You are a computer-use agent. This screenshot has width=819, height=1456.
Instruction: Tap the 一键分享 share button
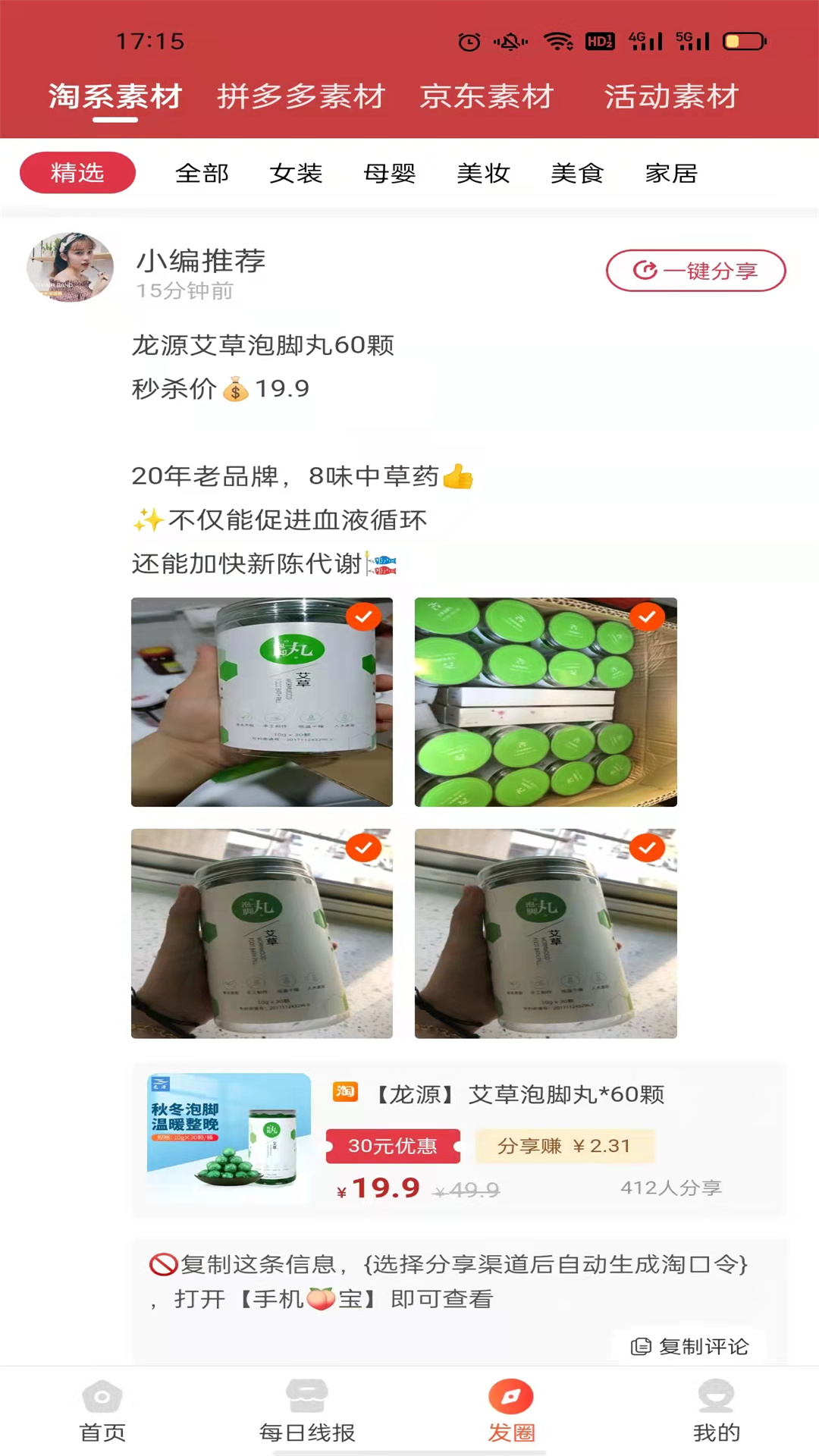(695, 271)
